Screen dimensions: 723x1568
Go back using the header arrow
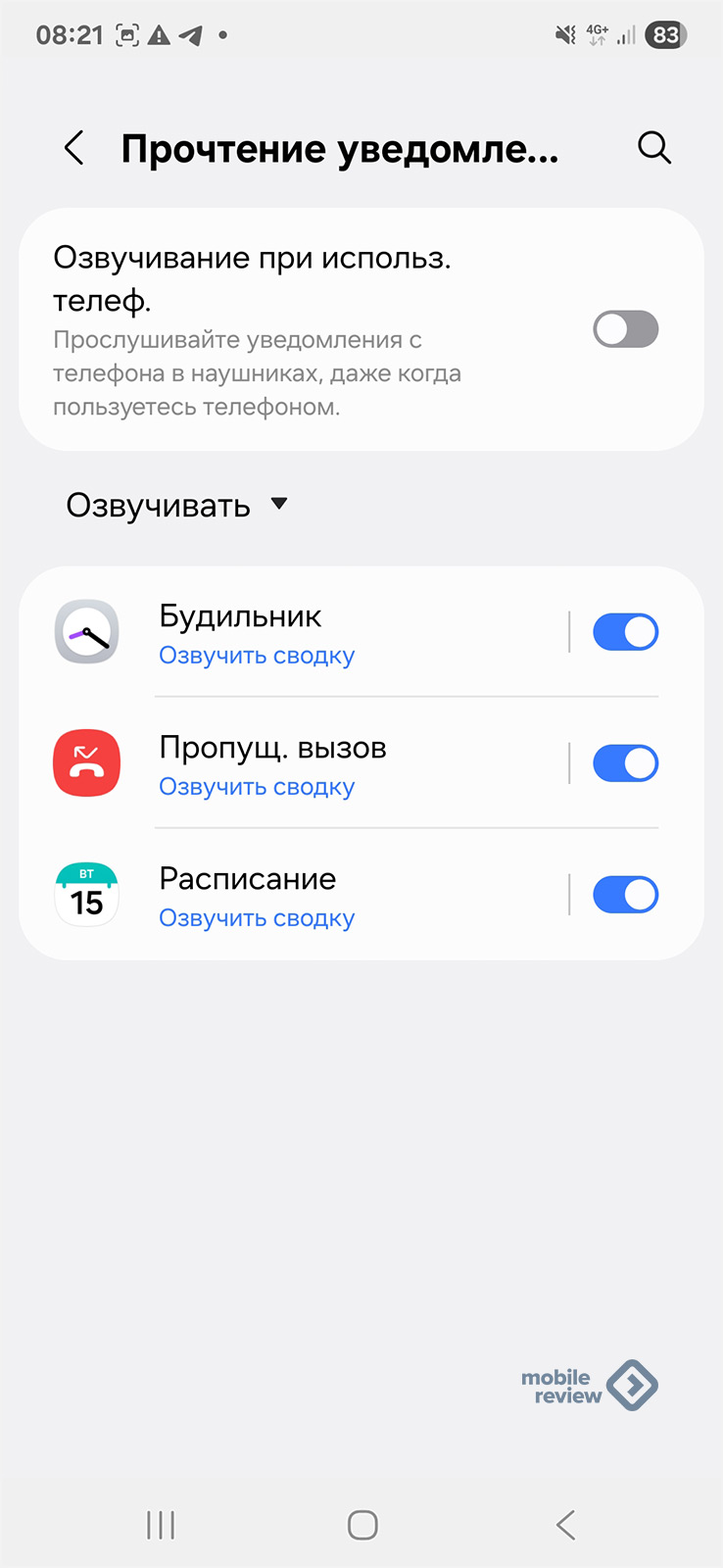pos(74,148)
